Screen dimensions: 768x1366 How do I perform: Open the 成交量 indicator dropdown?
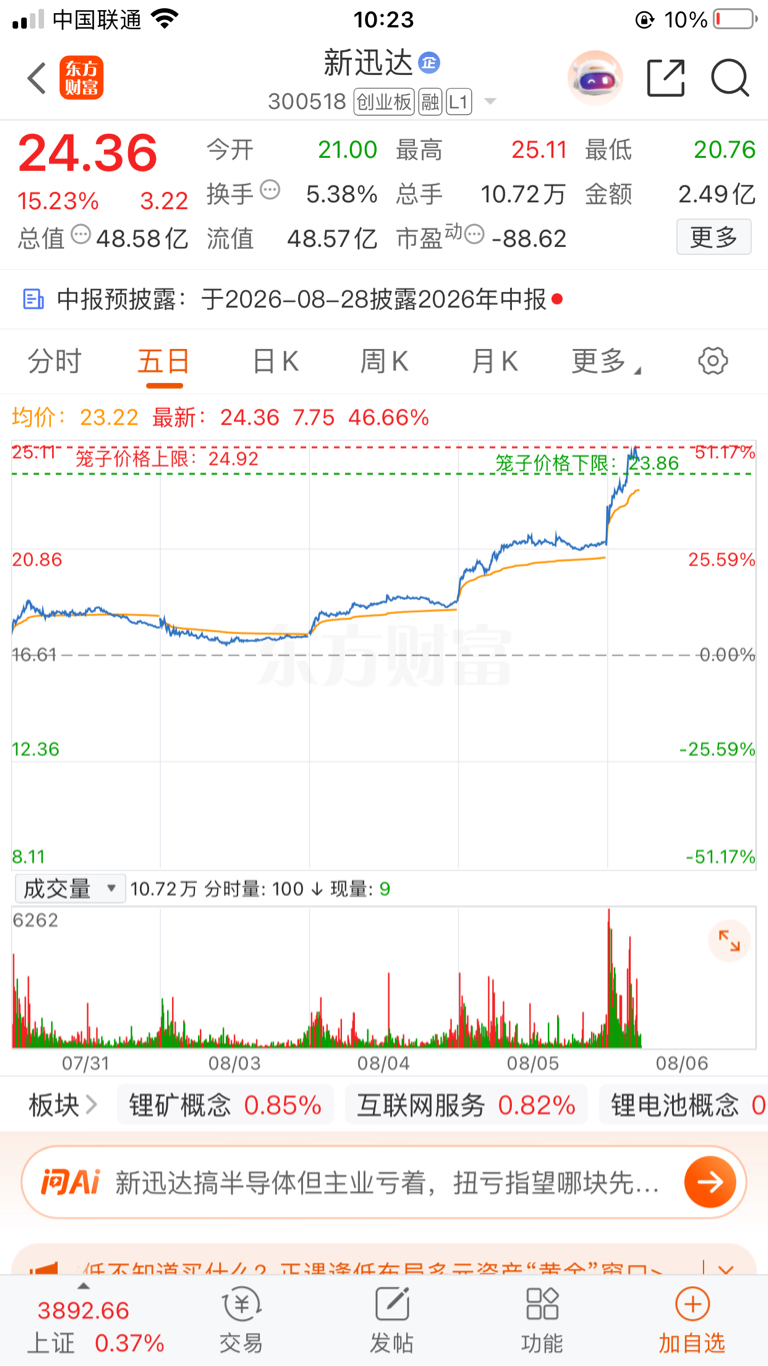(69, 888)
